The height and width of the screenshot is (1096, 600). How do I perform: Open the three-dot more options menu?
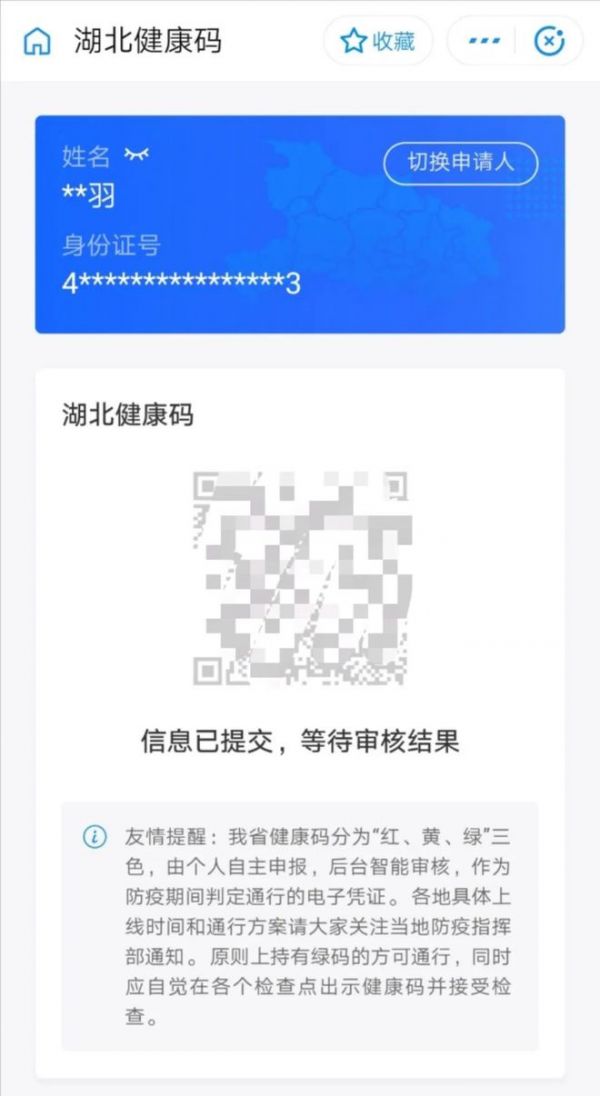pos(484,41)
